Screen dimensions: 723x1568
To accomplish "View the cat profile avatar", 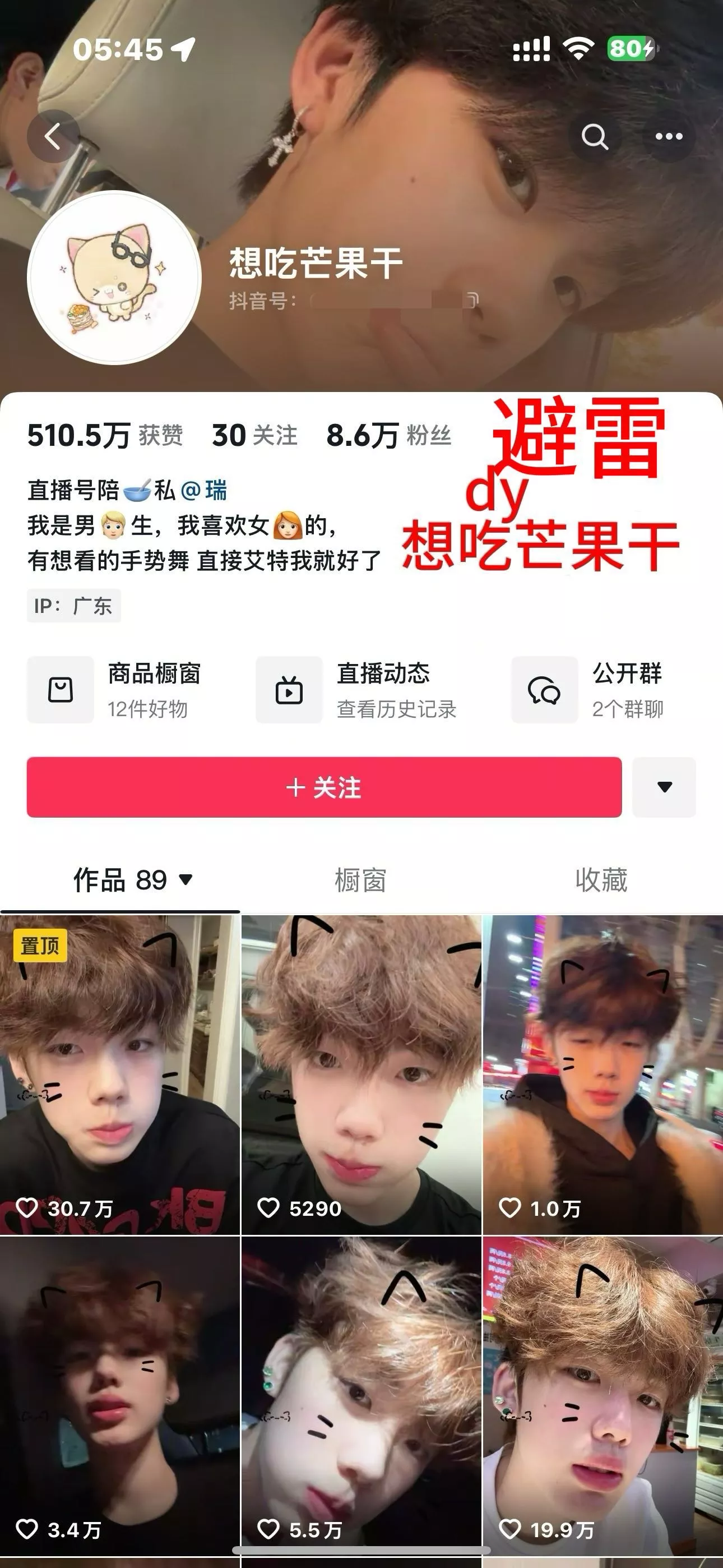I will point(114,278).
